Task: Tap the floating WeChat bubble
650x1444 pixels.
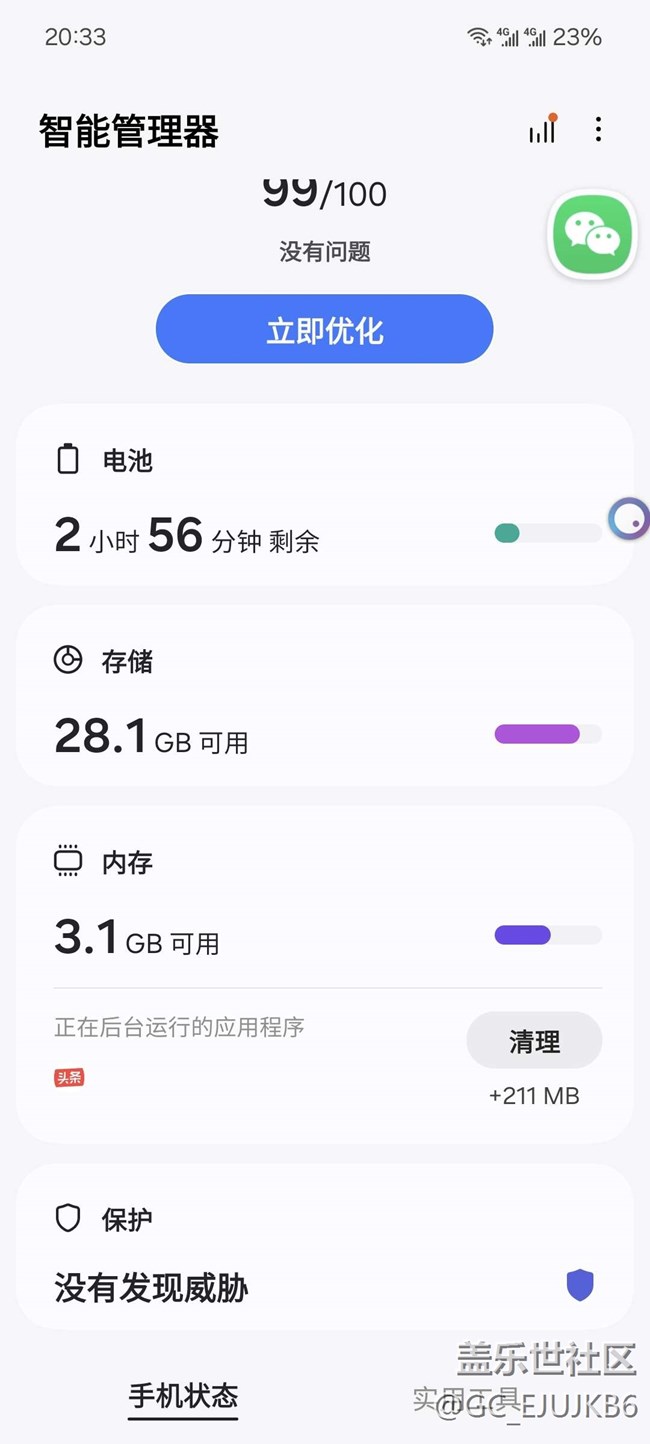Action: coord(593,234)
